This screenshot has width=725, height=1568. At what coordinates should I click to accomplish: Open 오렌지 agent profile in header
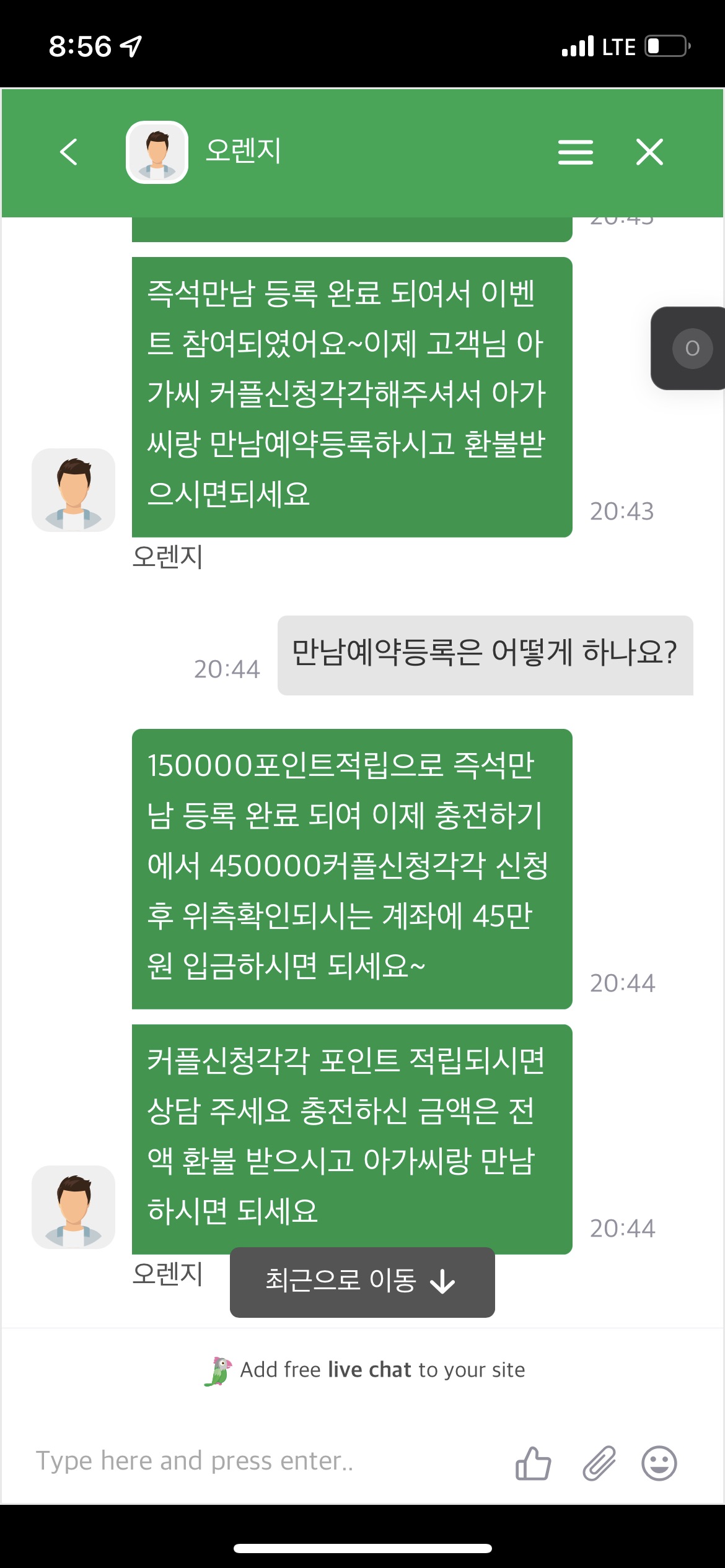(157, 152)
